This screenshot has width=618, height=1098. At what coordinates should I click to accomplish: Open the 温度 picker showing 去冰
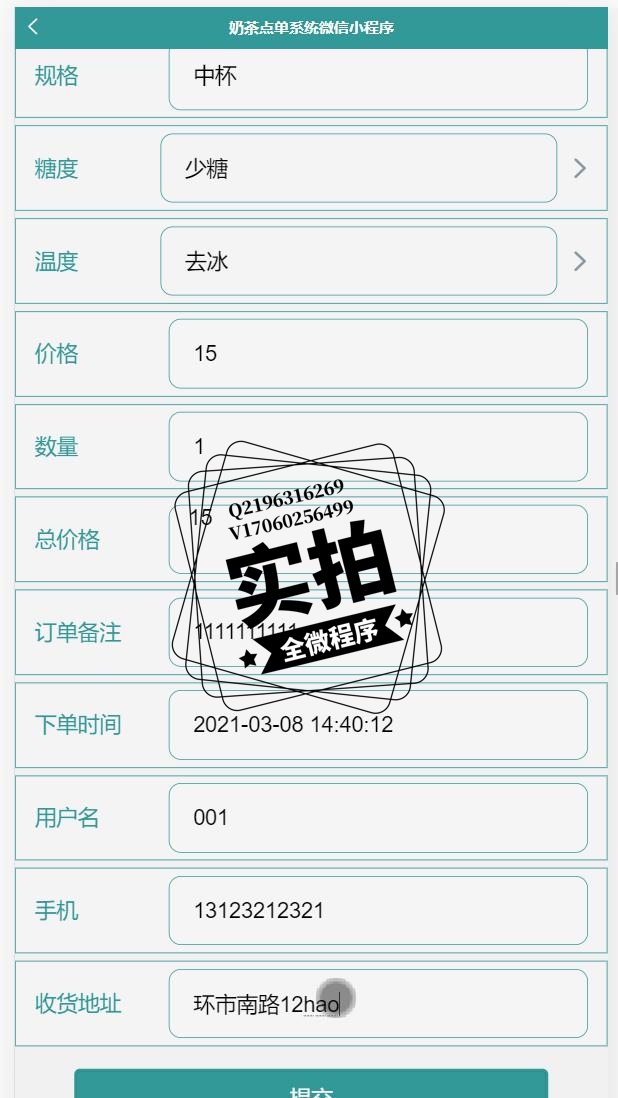point(358,261)
